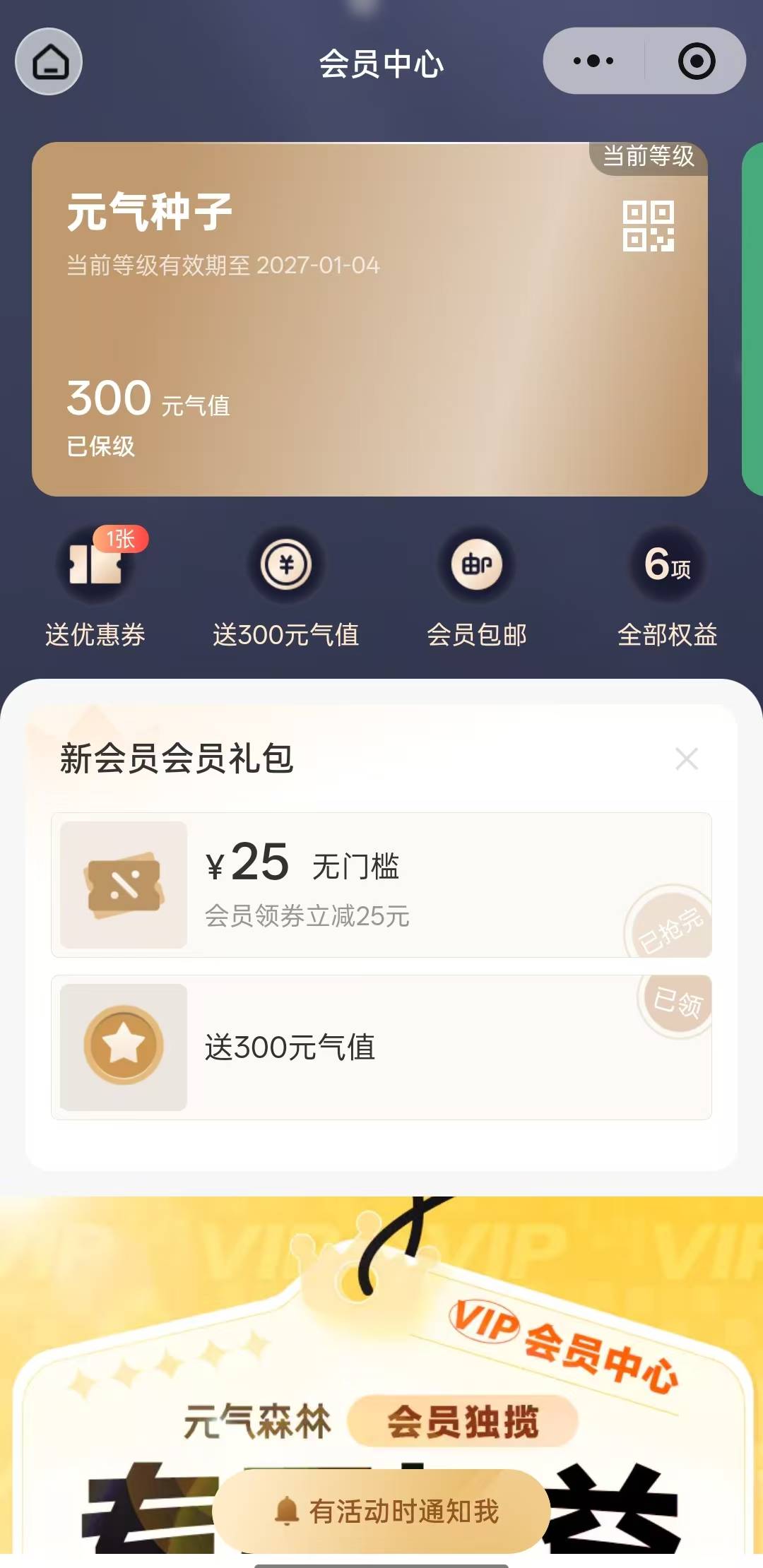
Task: Select the ¥25 无门槛 coupon
Action: (381, 885)
